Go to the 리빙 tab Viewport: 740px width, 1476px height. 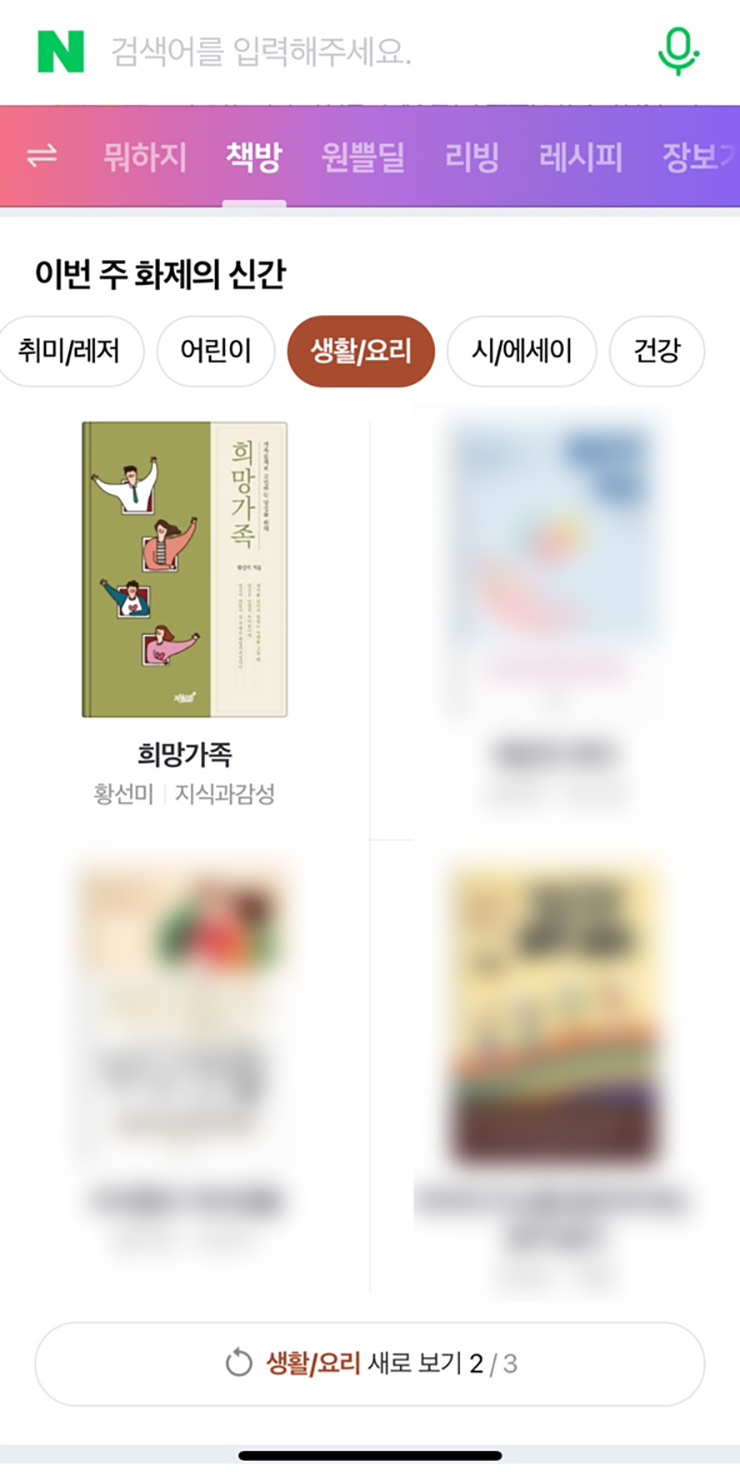[x=471, y=157]
